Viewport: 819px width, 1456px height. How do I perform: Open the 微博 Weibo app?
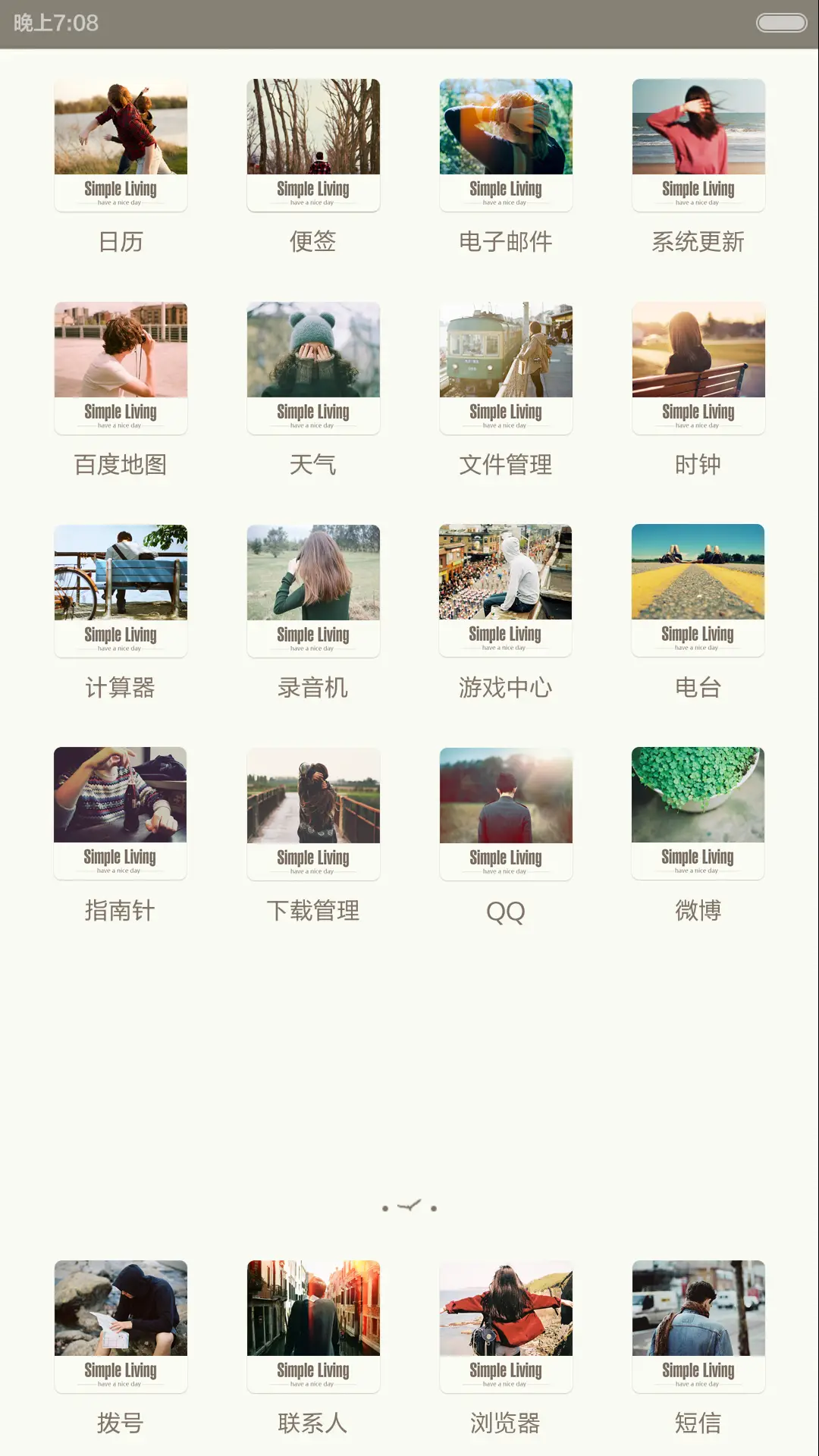coord(697,813)
